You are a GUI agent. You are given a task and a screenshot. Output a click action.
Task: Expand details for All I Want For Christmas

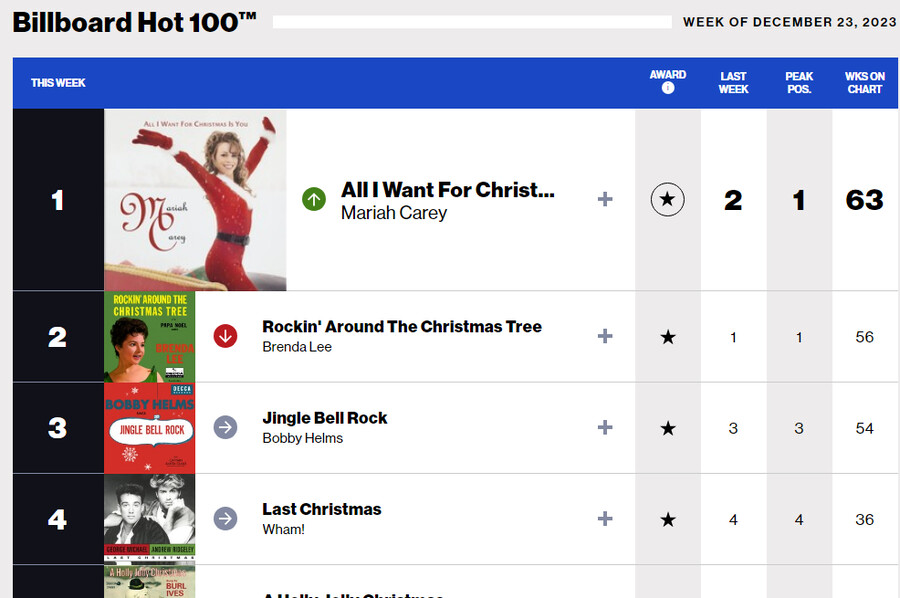pos(605,200)
